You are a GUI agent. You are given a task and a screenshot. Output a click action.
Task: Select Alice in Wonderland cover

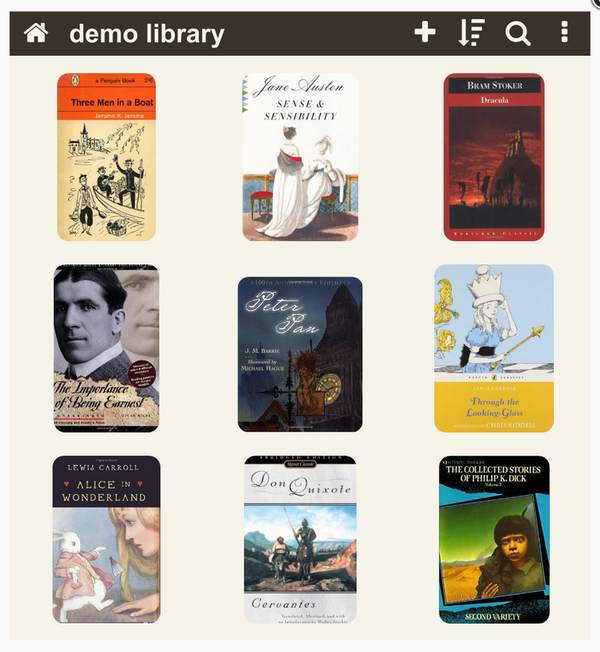106,539
